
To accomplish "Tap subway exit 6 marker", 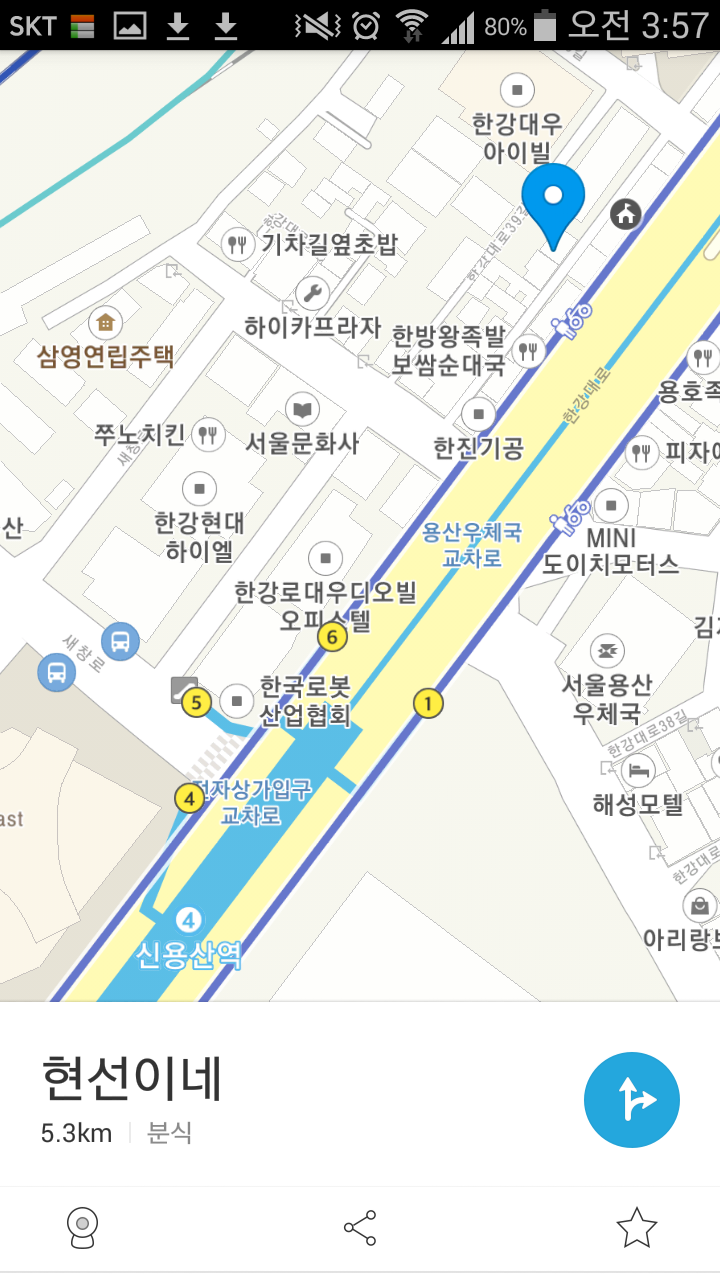I will [x=332, y=635].
